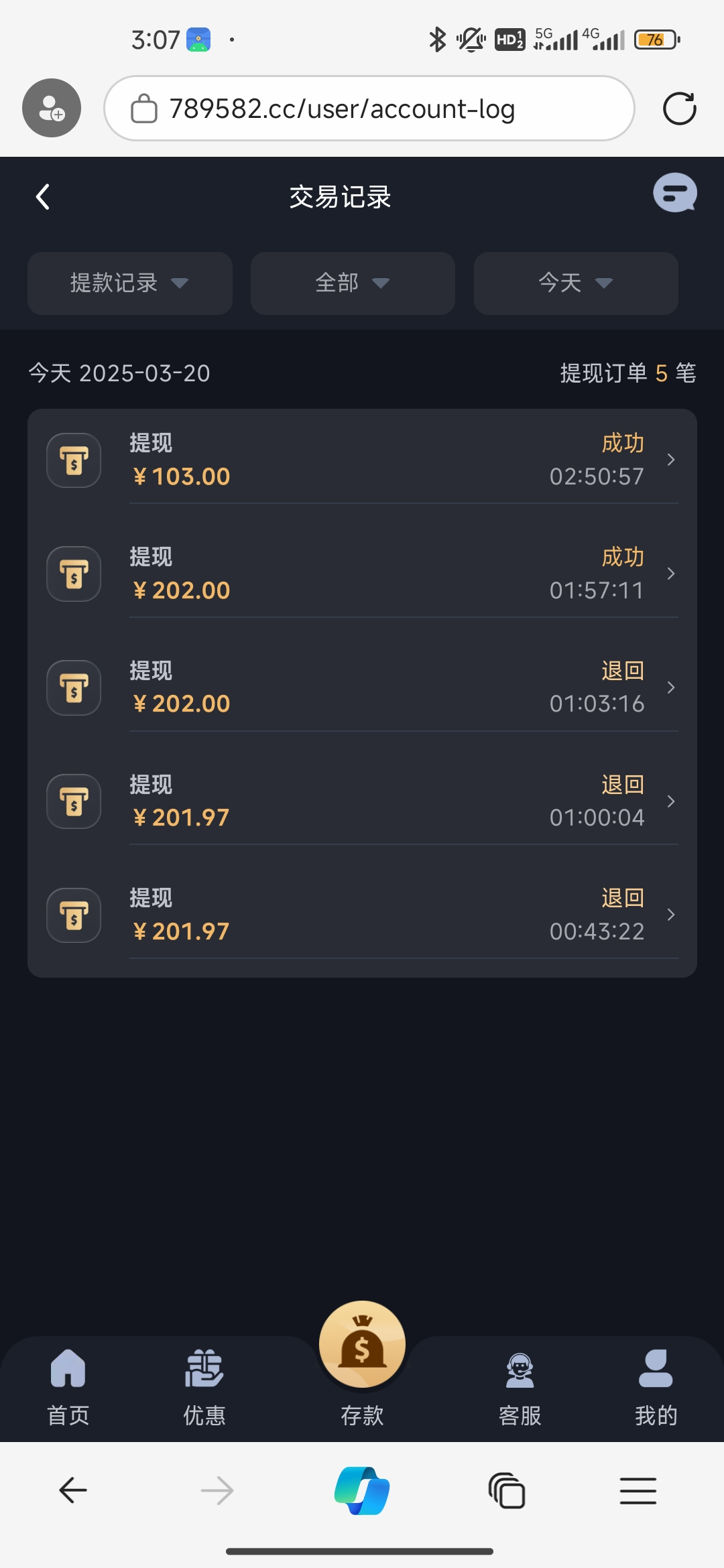
Task: Go to the 优惠 tab
Action: click(x=204, y=1387)
